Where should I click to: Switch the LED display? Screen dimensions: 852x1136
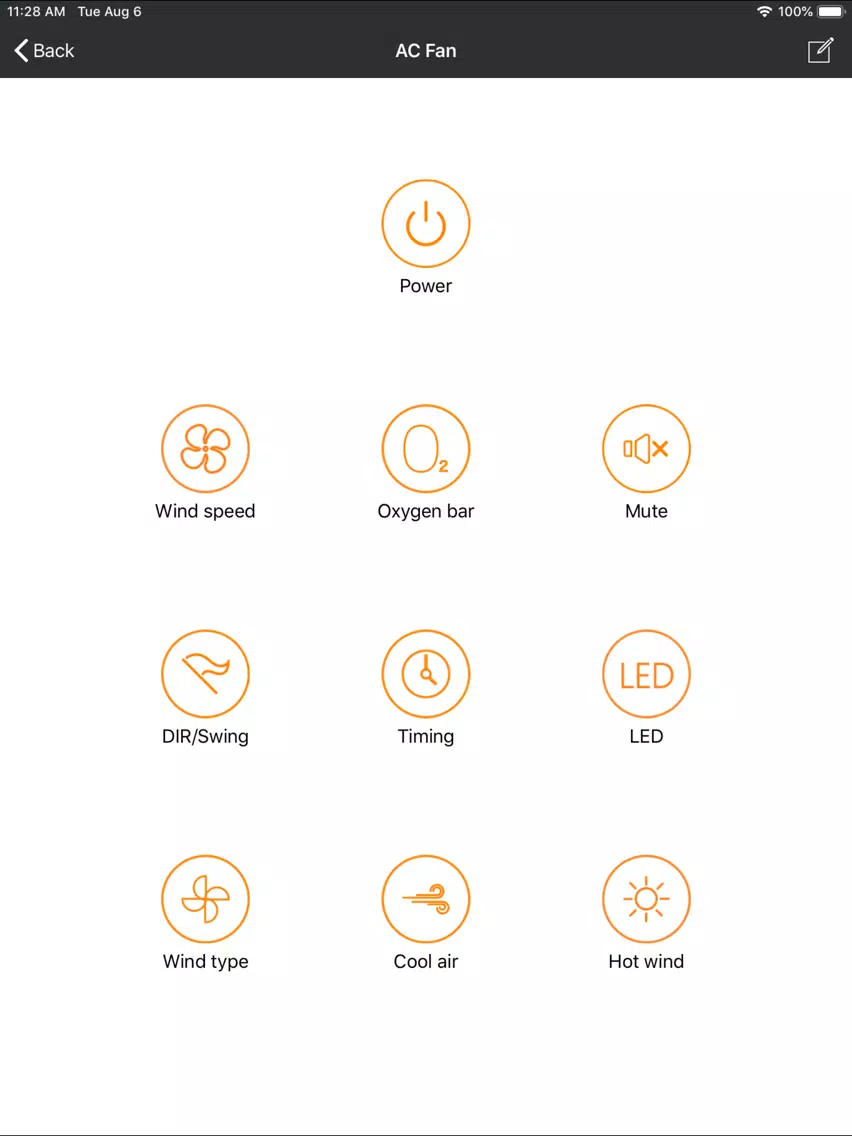coord(646,674)
